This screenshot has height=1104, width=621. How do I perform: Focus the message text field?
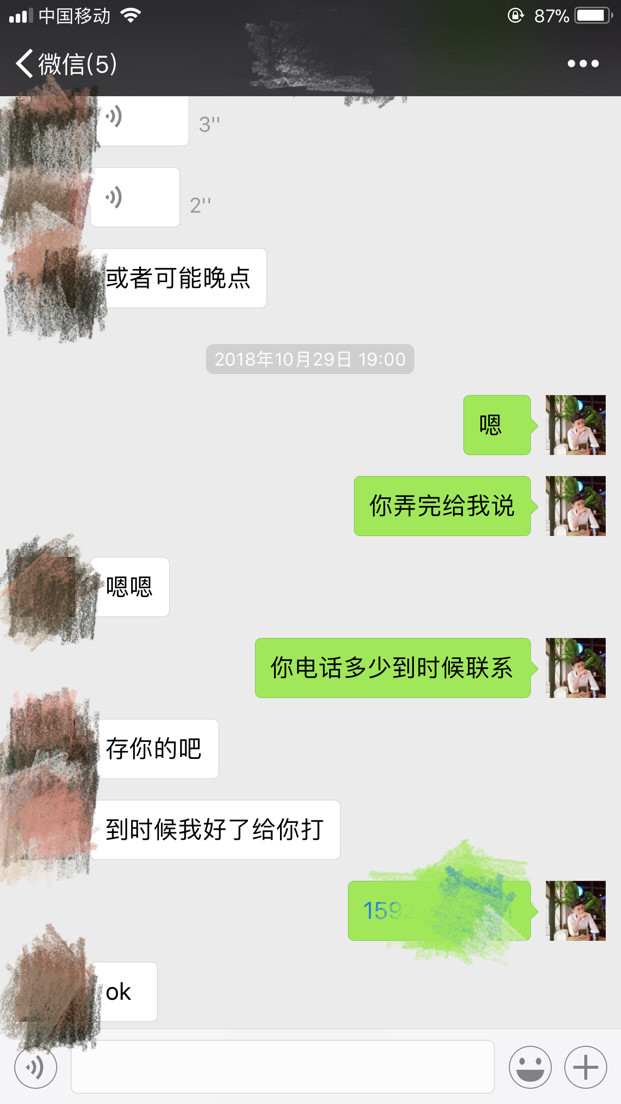click(x=282, y=1067)
